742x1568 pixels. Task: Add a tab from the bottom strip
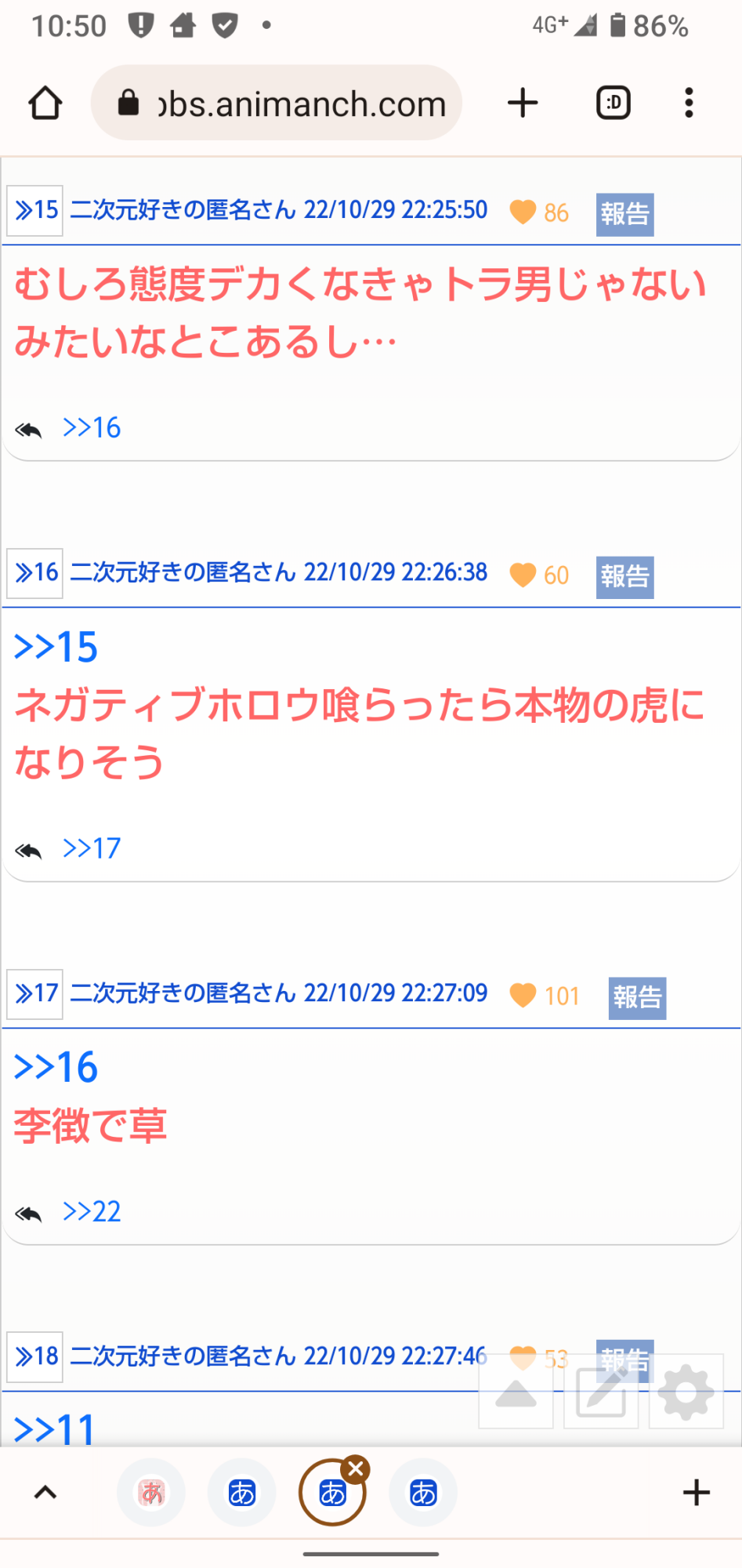(x=697, y=1492)
